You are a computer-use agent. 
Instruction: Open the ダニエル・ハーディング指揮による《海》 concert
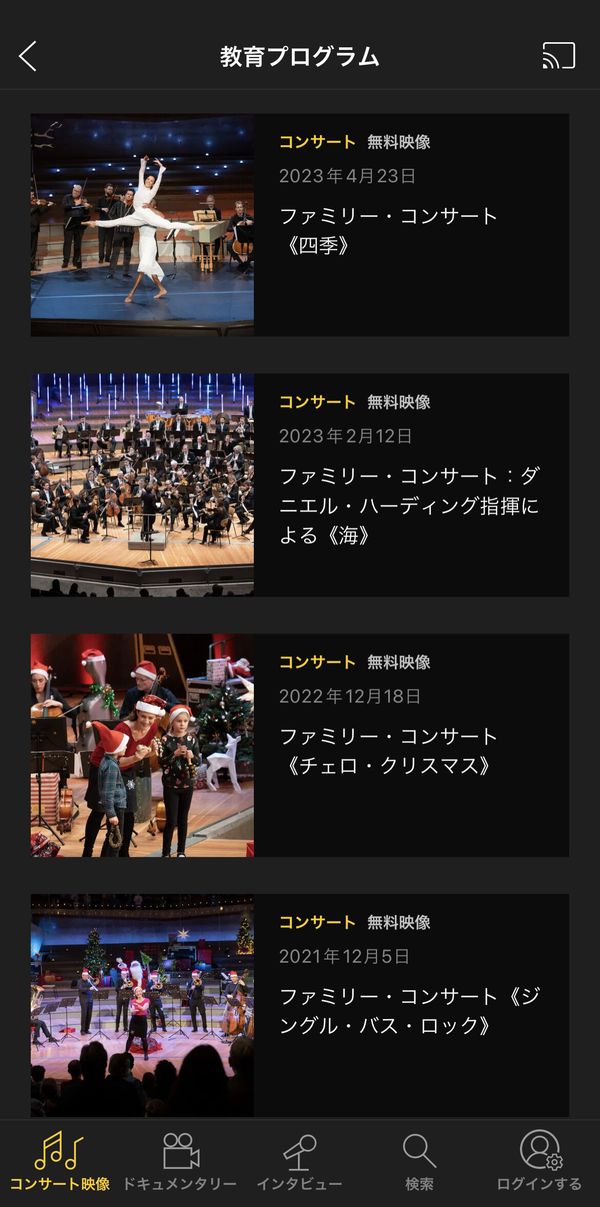tap(300, 485)
